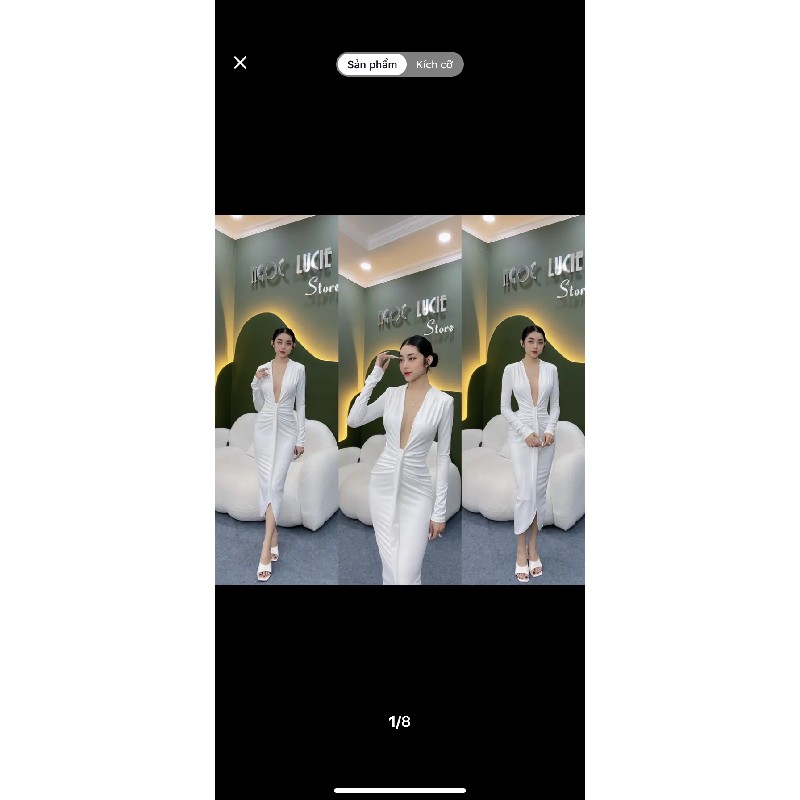
Task: Select the Sản phẩm tab
Action: (x=372, y=65)
